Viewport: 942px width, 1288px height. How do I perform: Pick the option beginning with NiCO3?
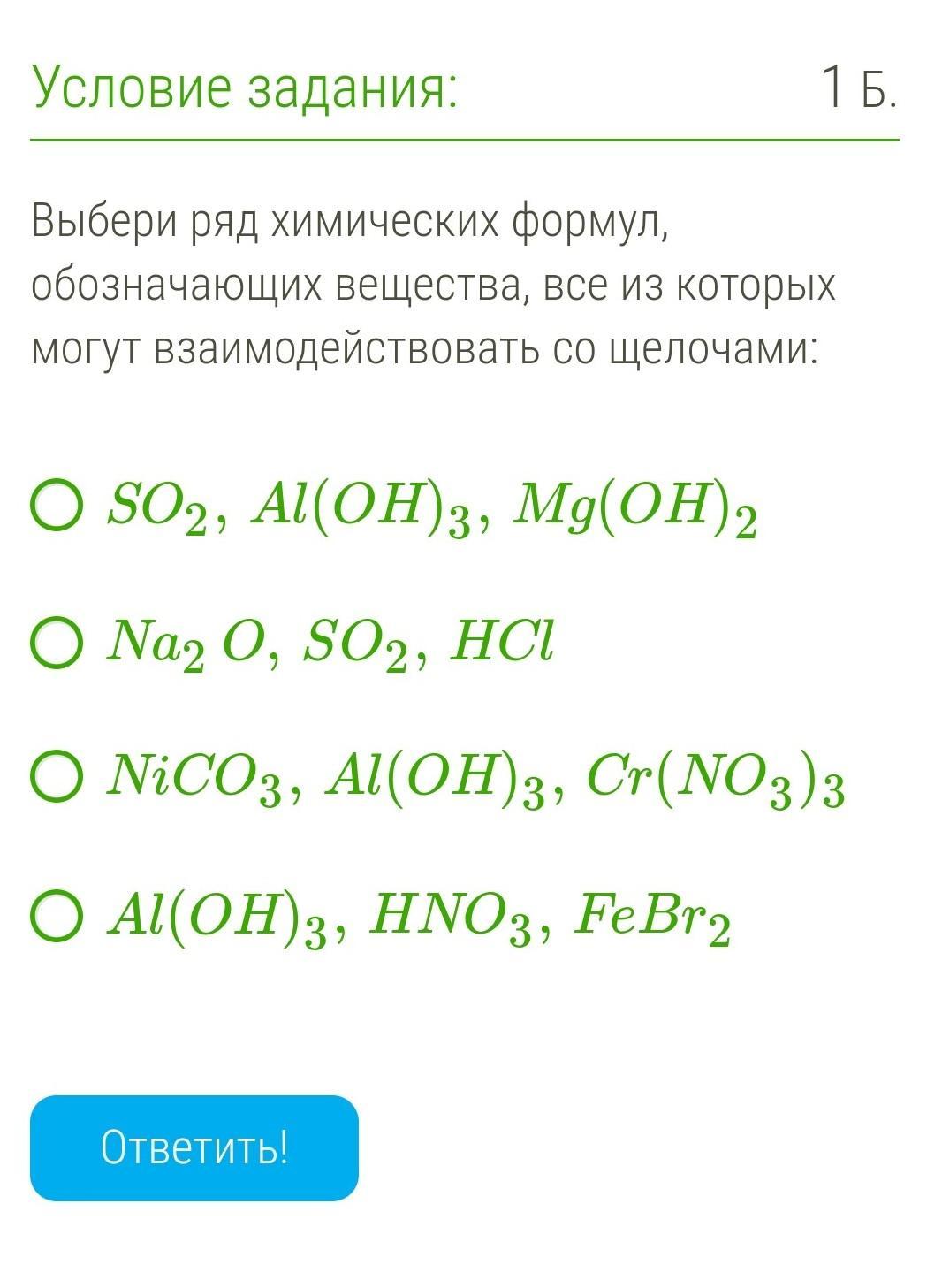point(57,778)
